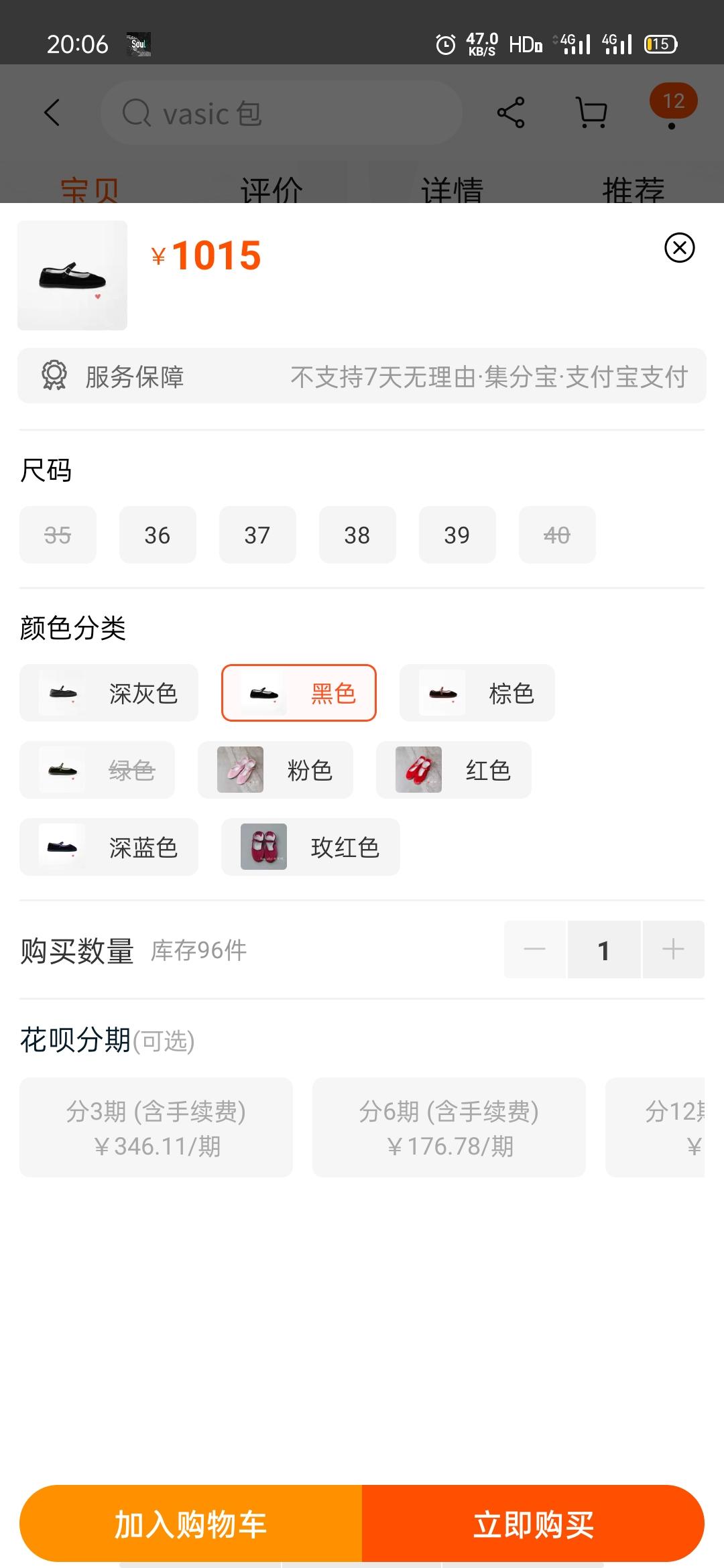Choose the 深灰色 color option

tap(109, 693)
